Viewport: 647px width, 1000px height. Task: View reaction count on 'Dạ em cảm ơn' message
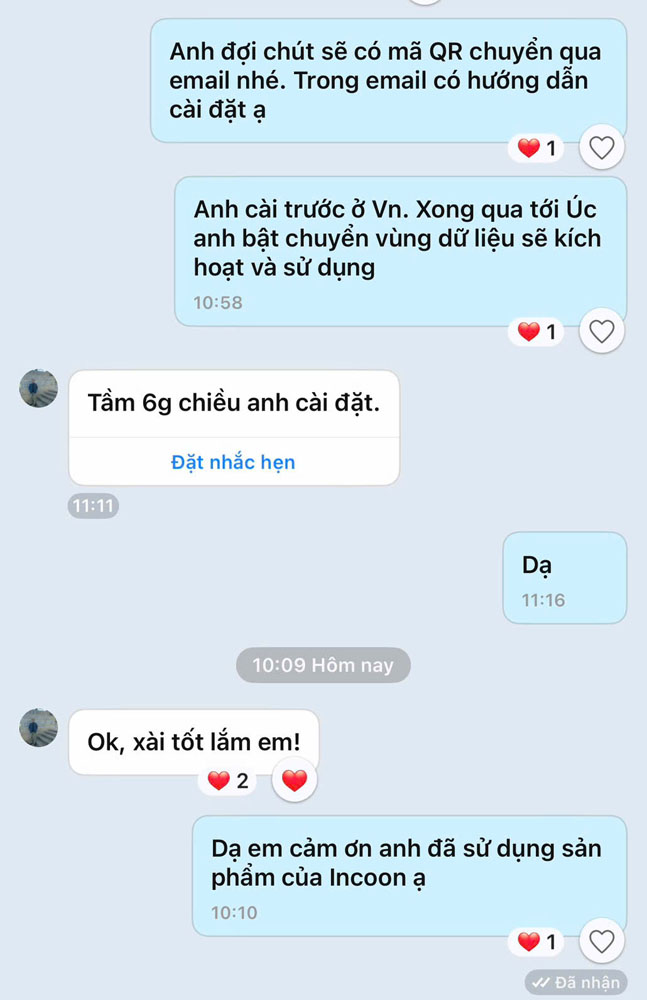click(538, 941)
